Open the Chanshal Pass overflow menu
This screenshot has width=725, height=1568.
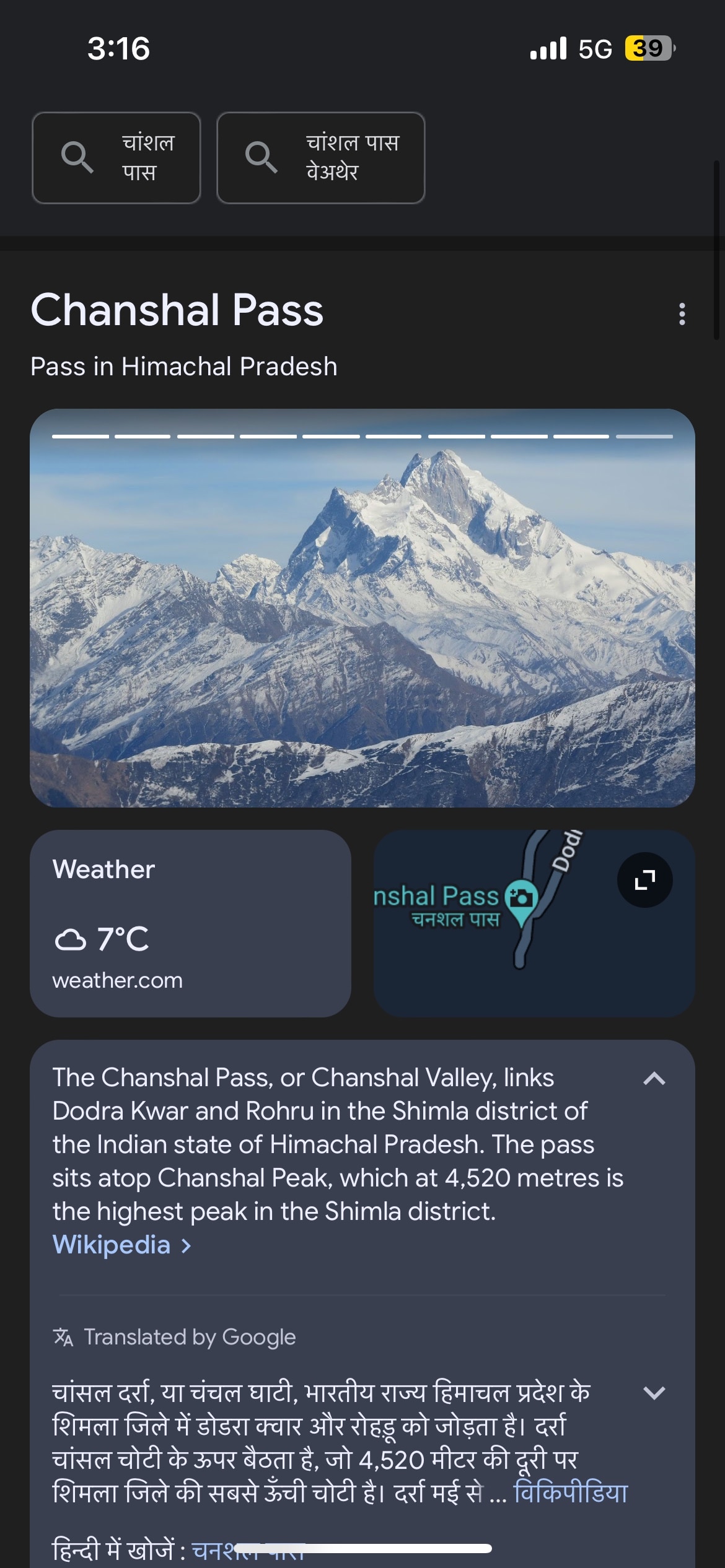682,314
